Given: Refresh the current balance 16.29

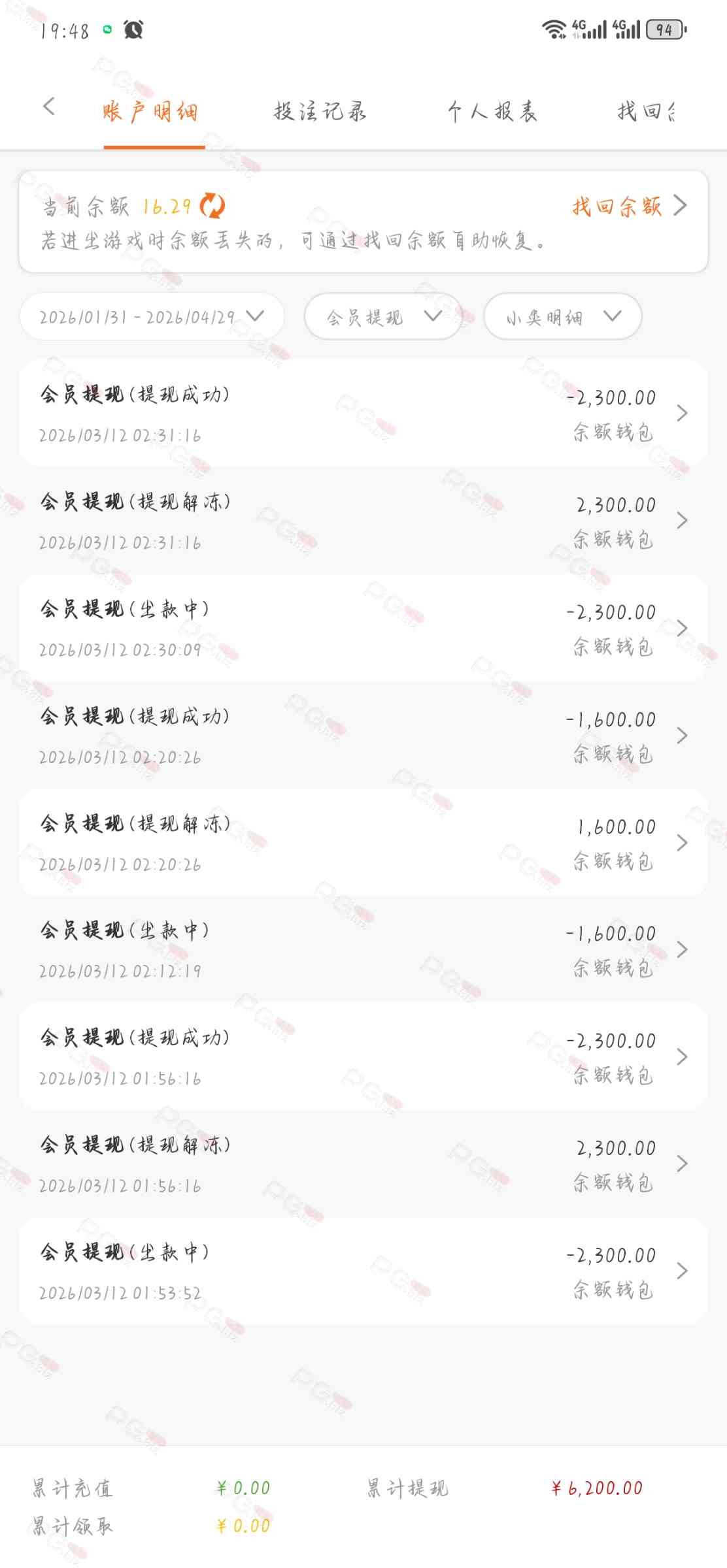Looking at the screenshot, I should click(212, 206).
